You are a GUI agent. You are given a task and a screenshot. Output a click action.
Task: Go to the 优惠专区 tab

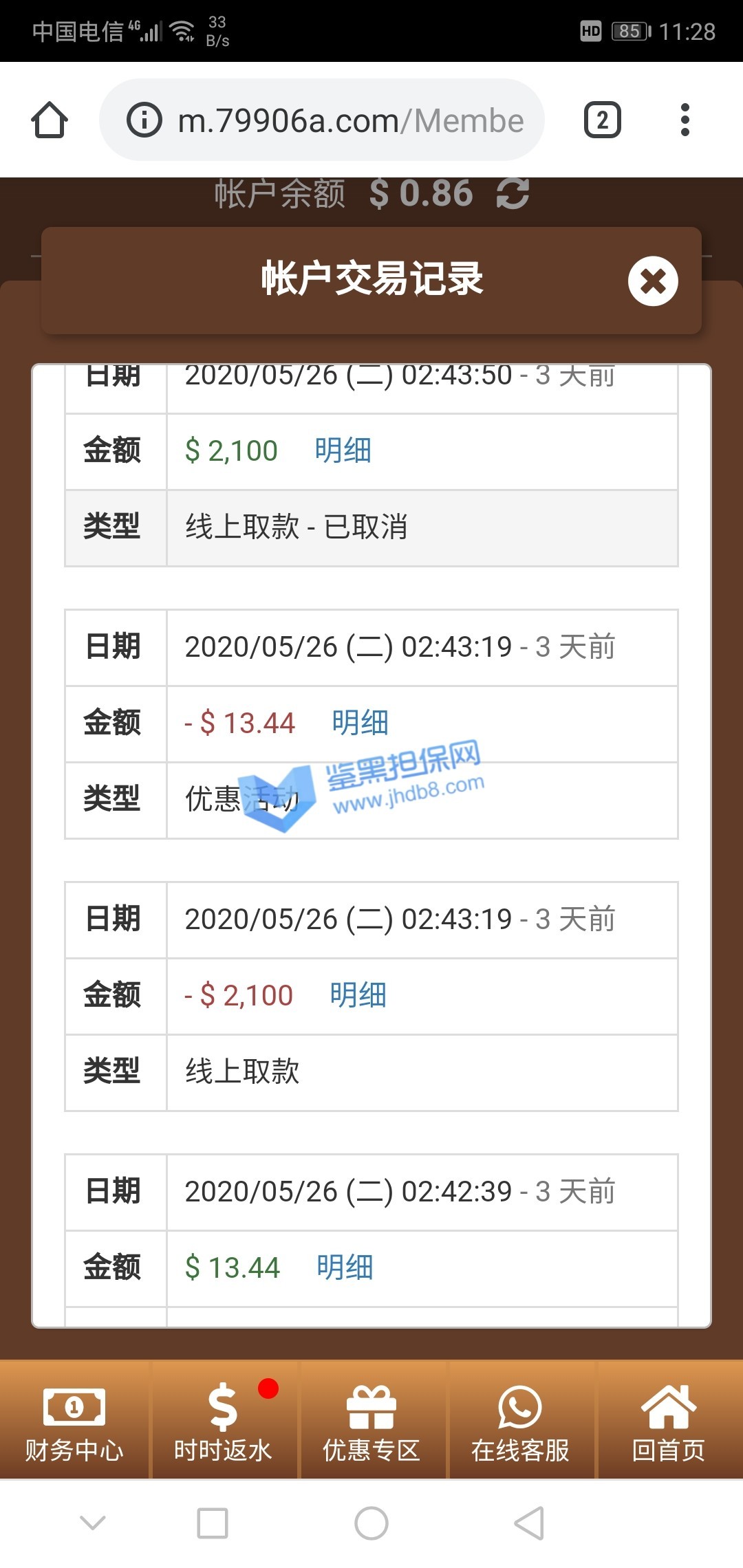(x=371, y=1421)
